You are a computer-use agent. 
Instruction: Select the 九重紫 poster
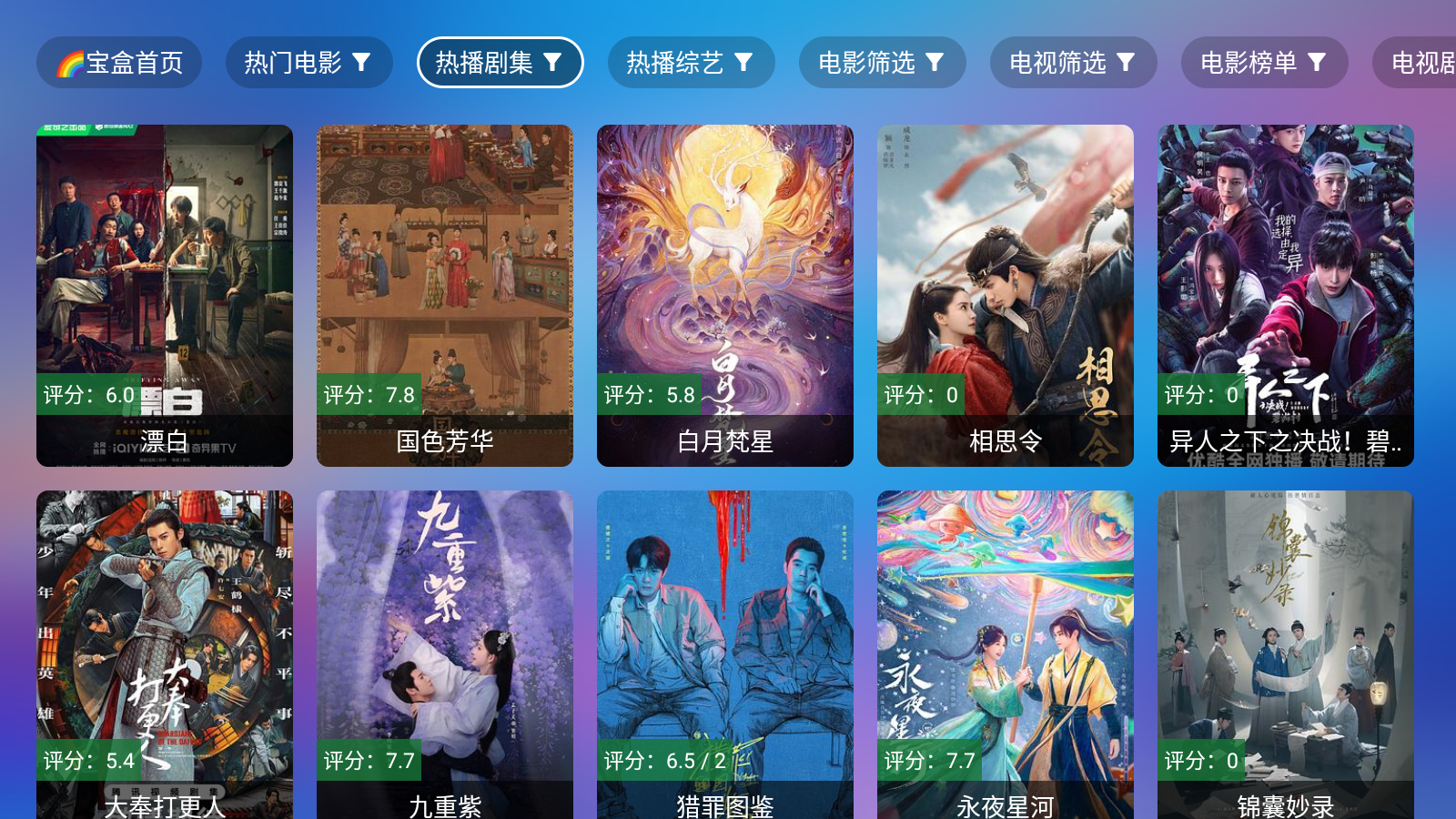[445, 655]
